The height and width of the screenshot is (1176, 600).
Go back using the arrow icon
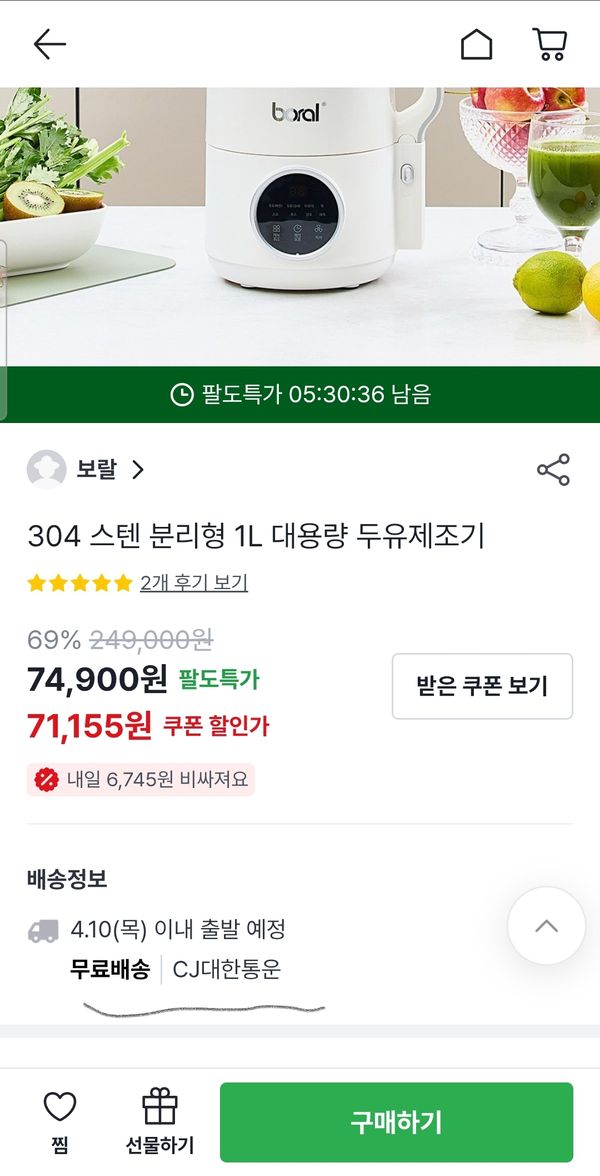(49, 44)
